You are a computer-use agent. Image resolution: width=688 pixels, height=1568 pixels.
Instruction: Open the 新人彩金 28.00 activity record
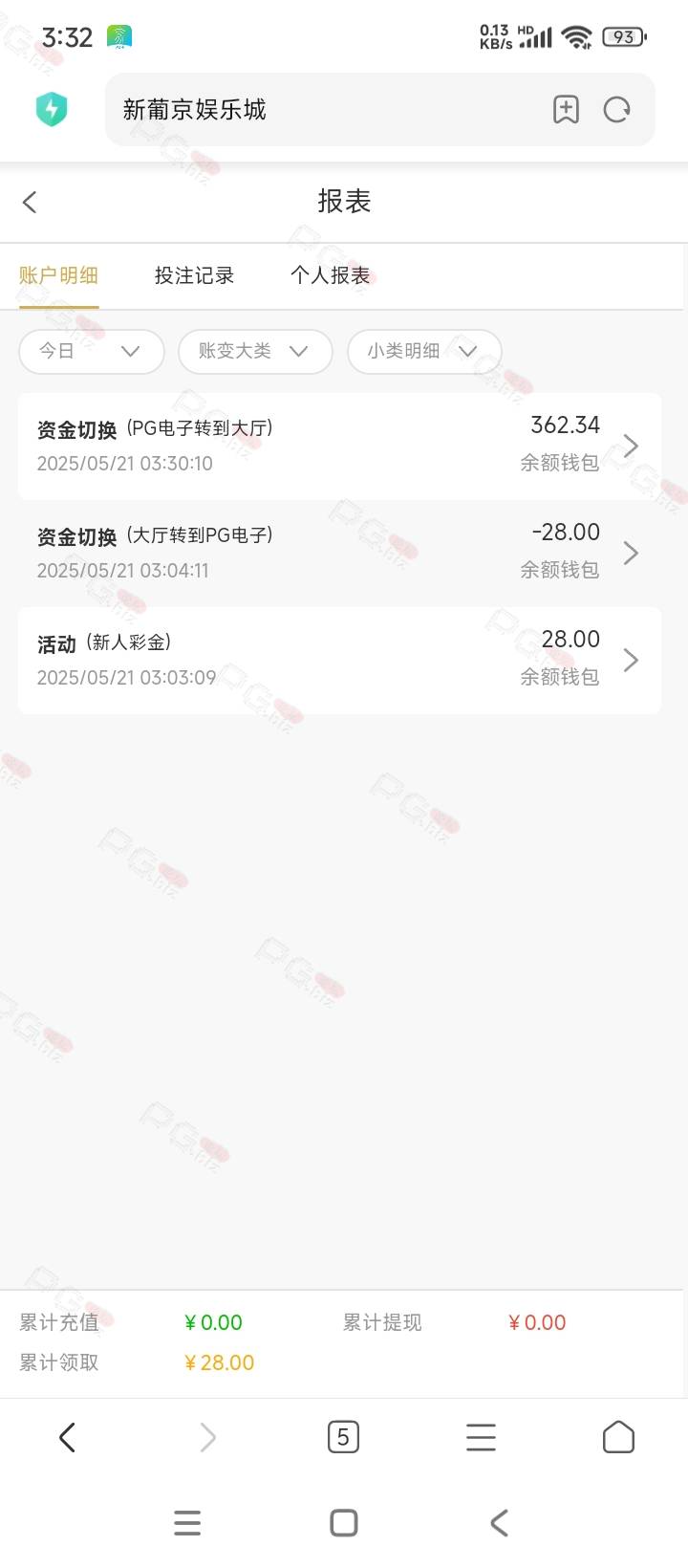(339, 660)
